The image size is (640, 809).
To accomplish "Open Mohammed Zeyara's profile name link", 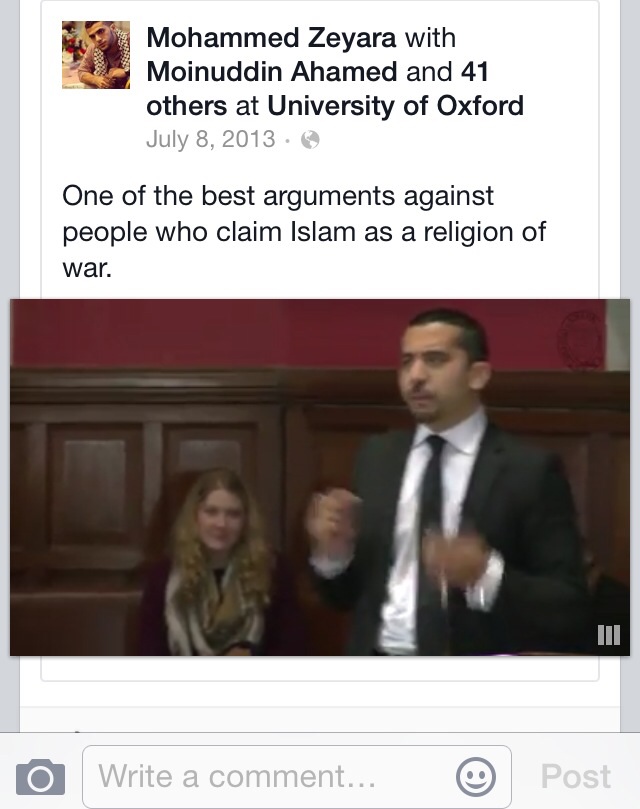I will point(271,39).
